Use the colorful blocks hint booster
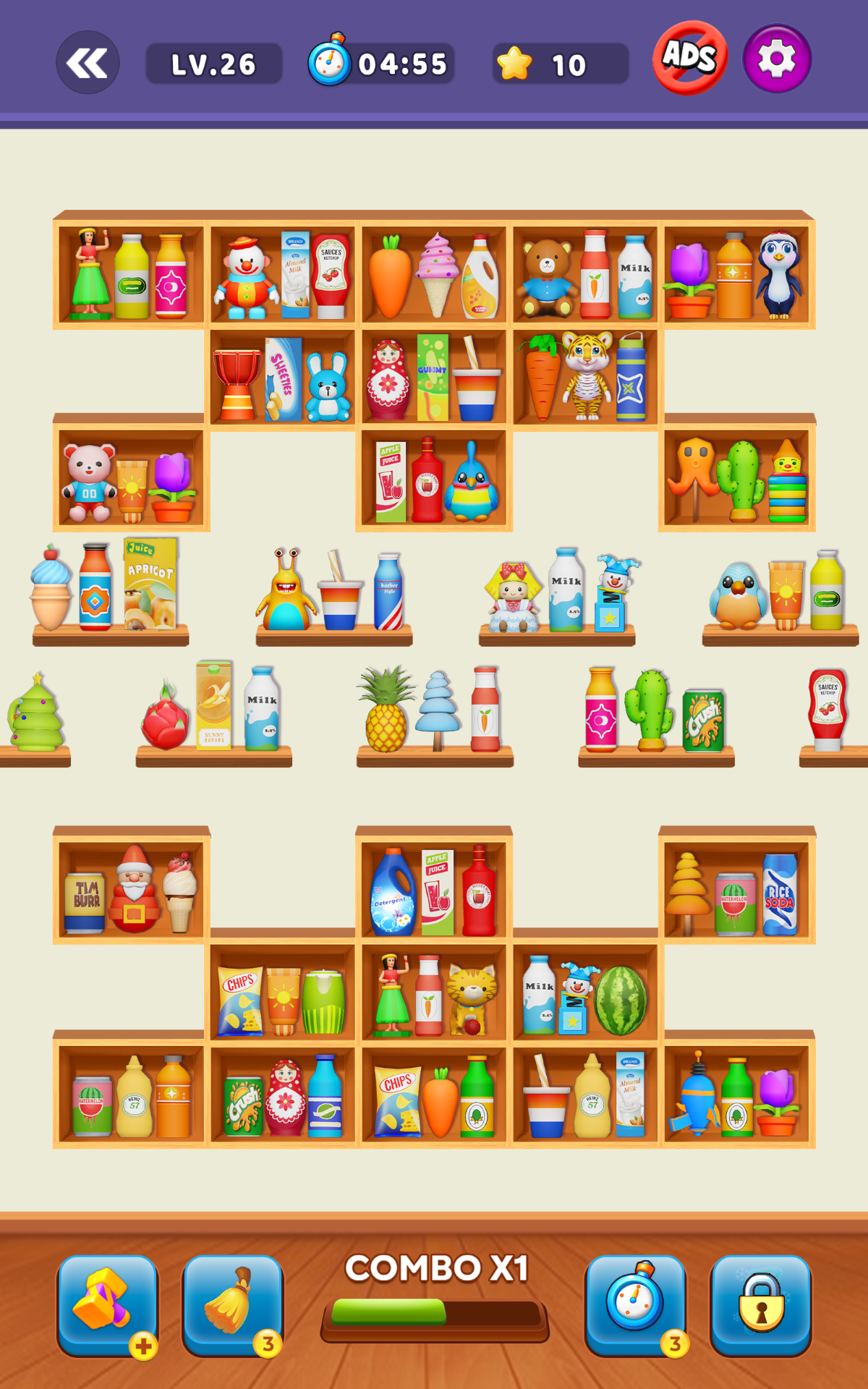Viewport: 868px width, 1389px height. (x=107, y=1306)
